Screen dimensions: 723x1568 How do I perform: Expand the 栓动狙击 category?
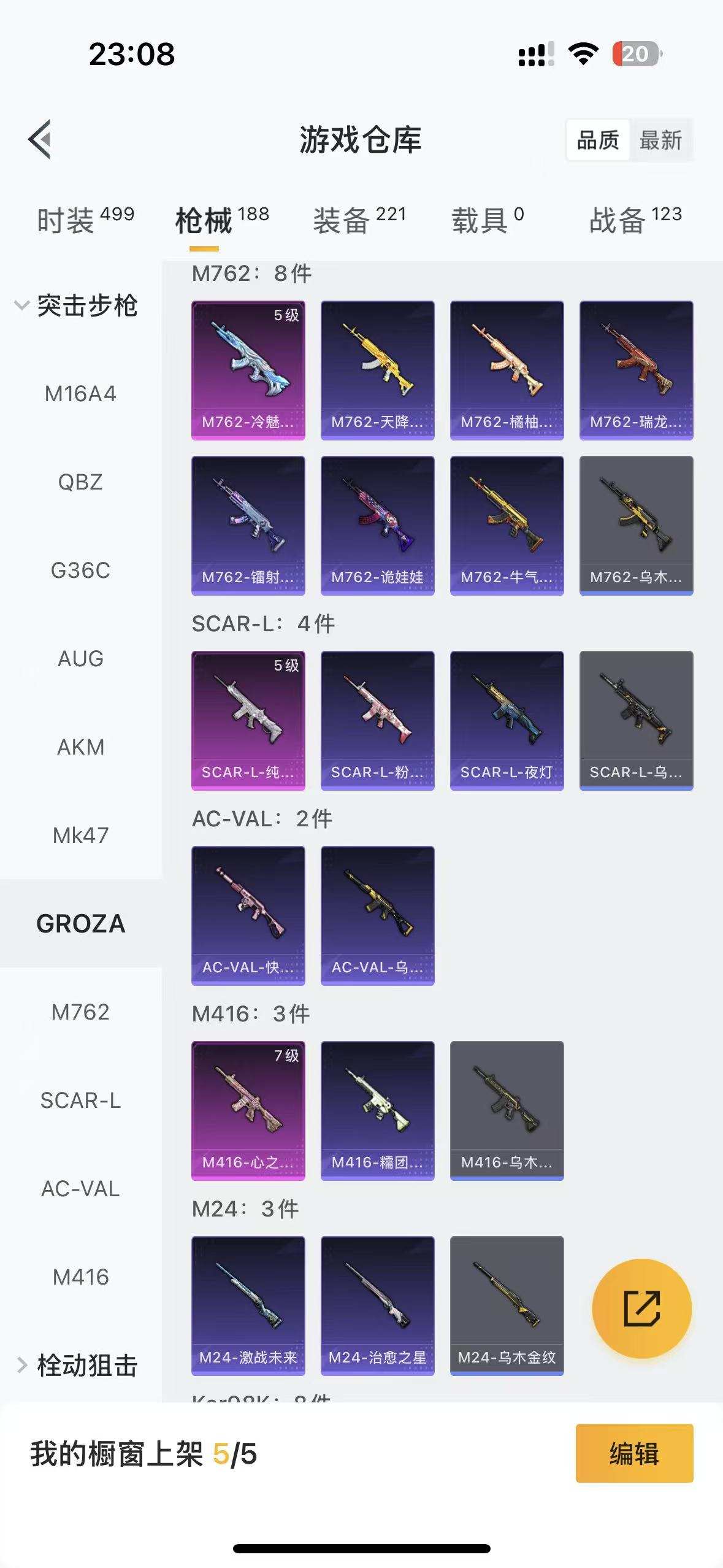click(x=76, y=1365)
